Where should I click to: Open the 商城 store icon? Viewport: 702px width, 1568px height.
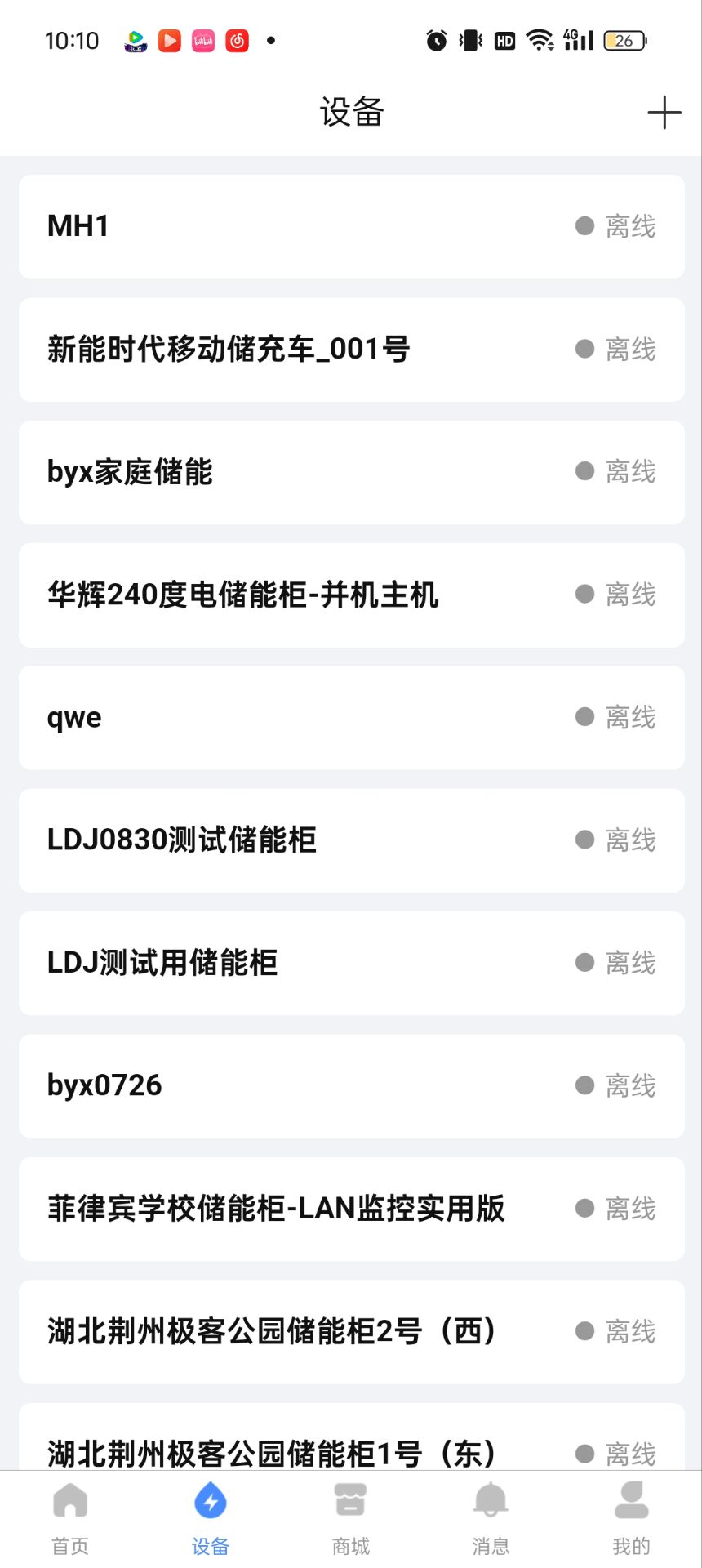click(x=350, y=1501)
